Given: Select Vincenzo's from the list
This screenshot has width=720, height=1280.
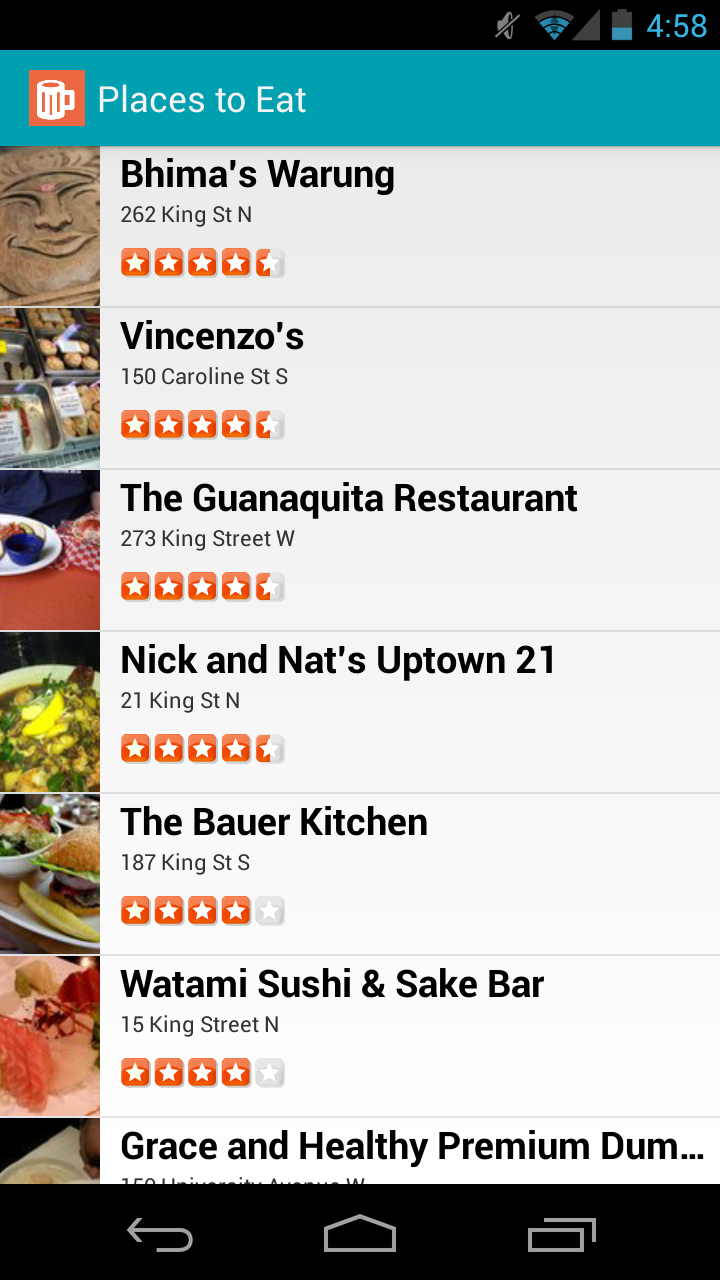Looking at the screenshot, I should click(360, 388).
